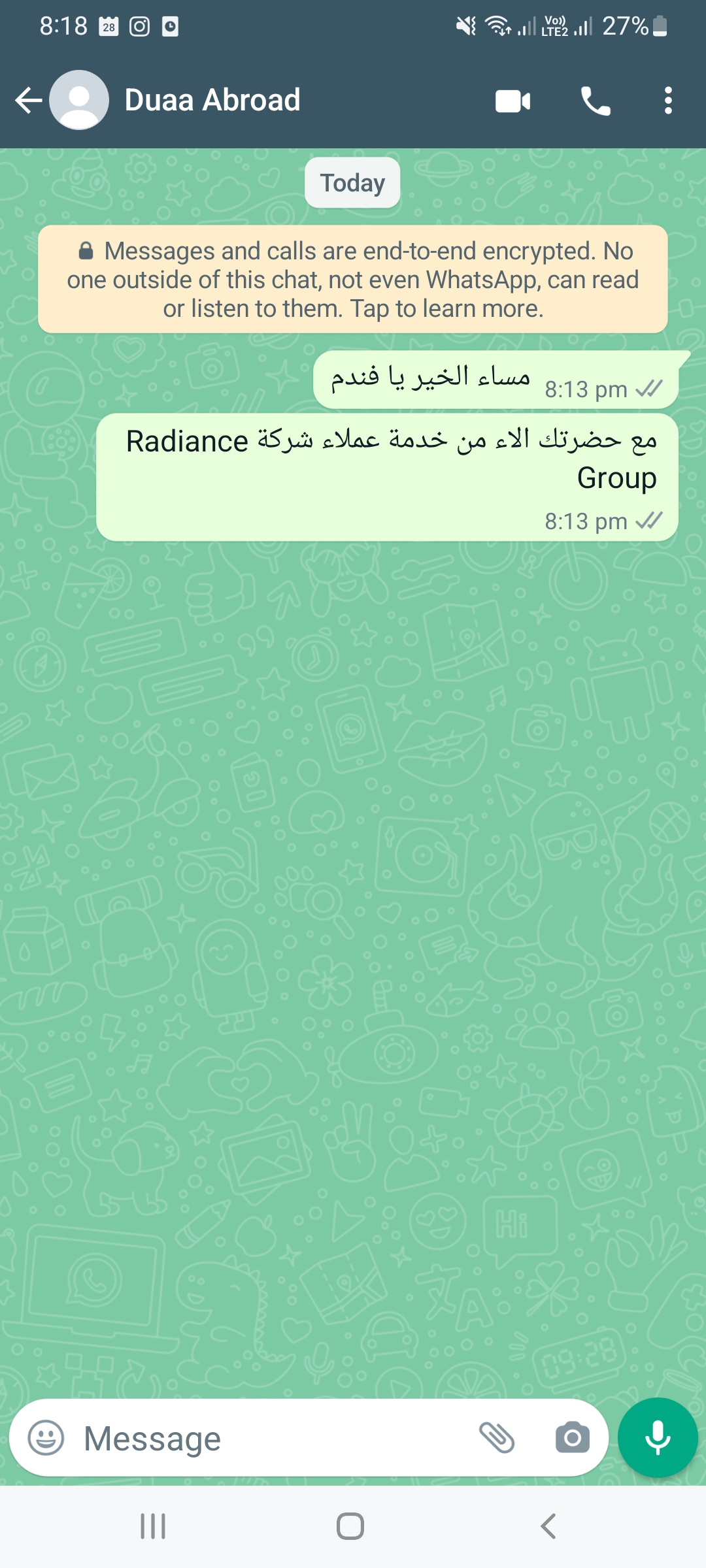
Task: Open the emoji picker
Action: tap(46, 1438)
